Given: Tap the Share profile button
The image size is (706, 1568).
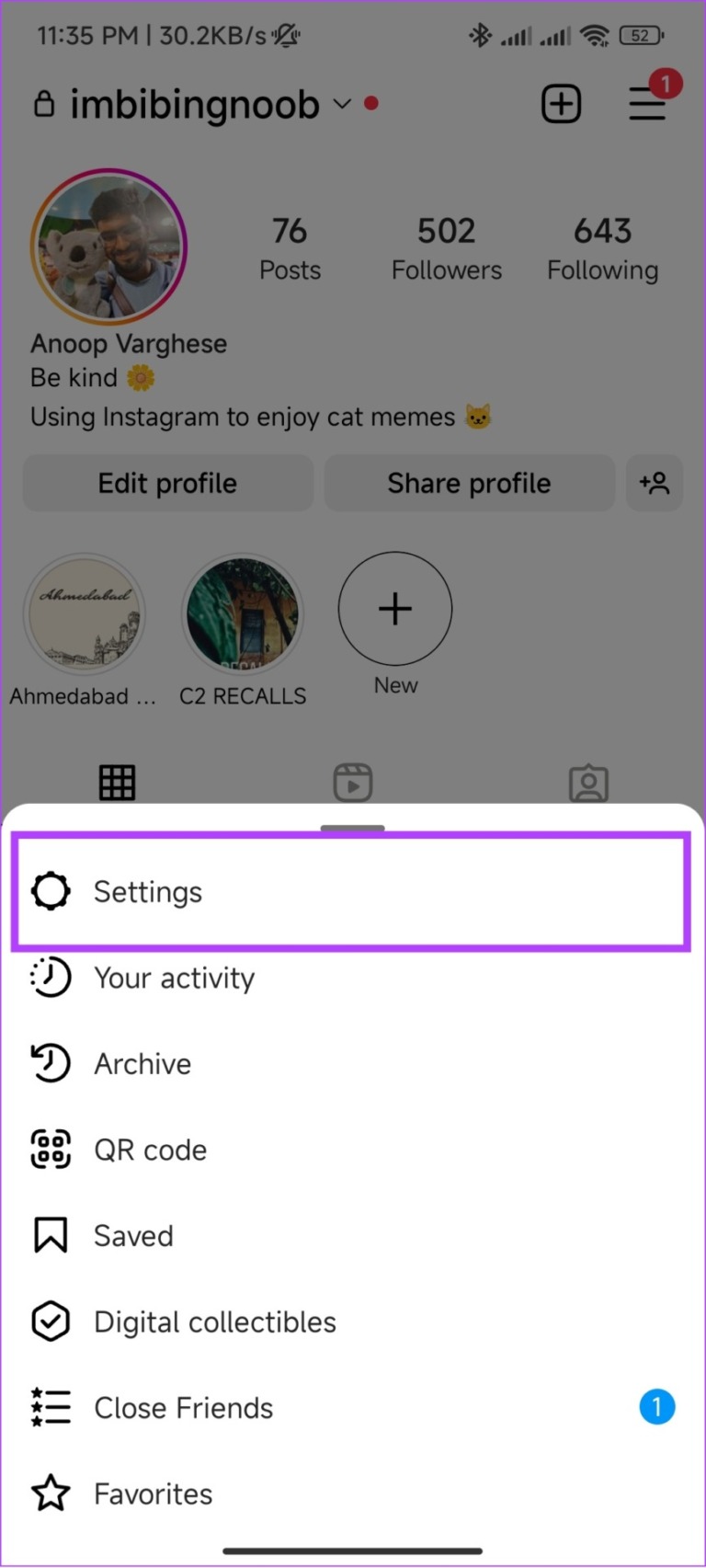Looking at the screenshot, I should click(469, 483).
